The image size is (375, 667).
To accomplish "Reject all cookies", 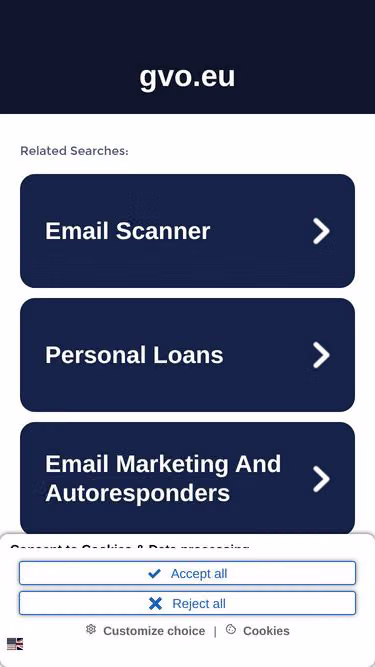I will (x=188, y=603).
